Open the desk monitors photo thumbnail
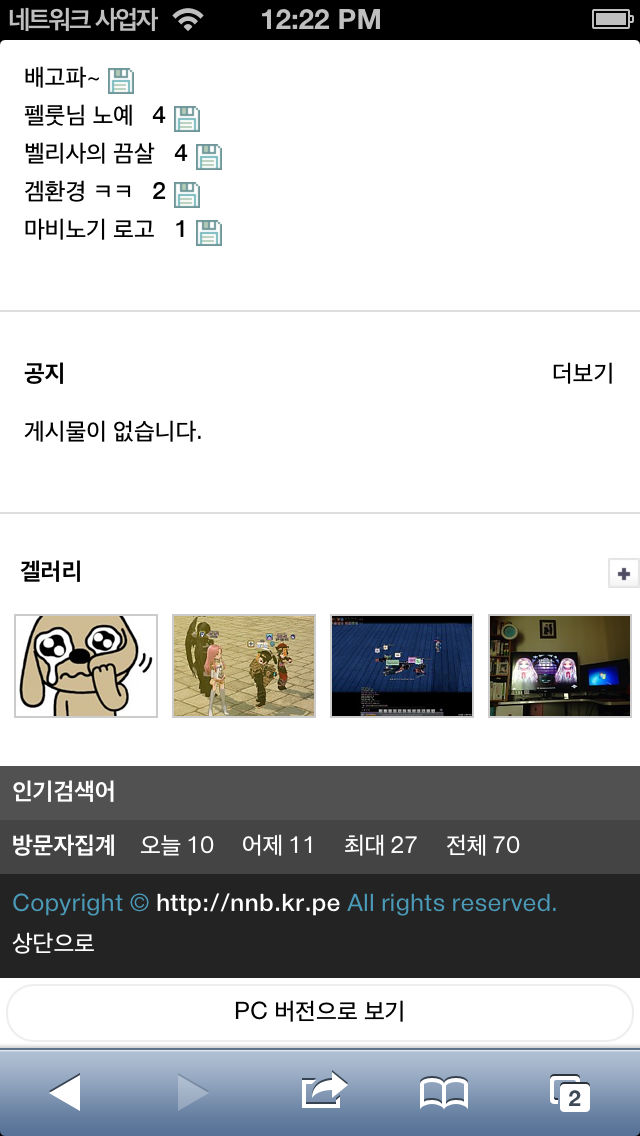The width and height of the screenshot is (640, 1136). (x=560, y=666)
